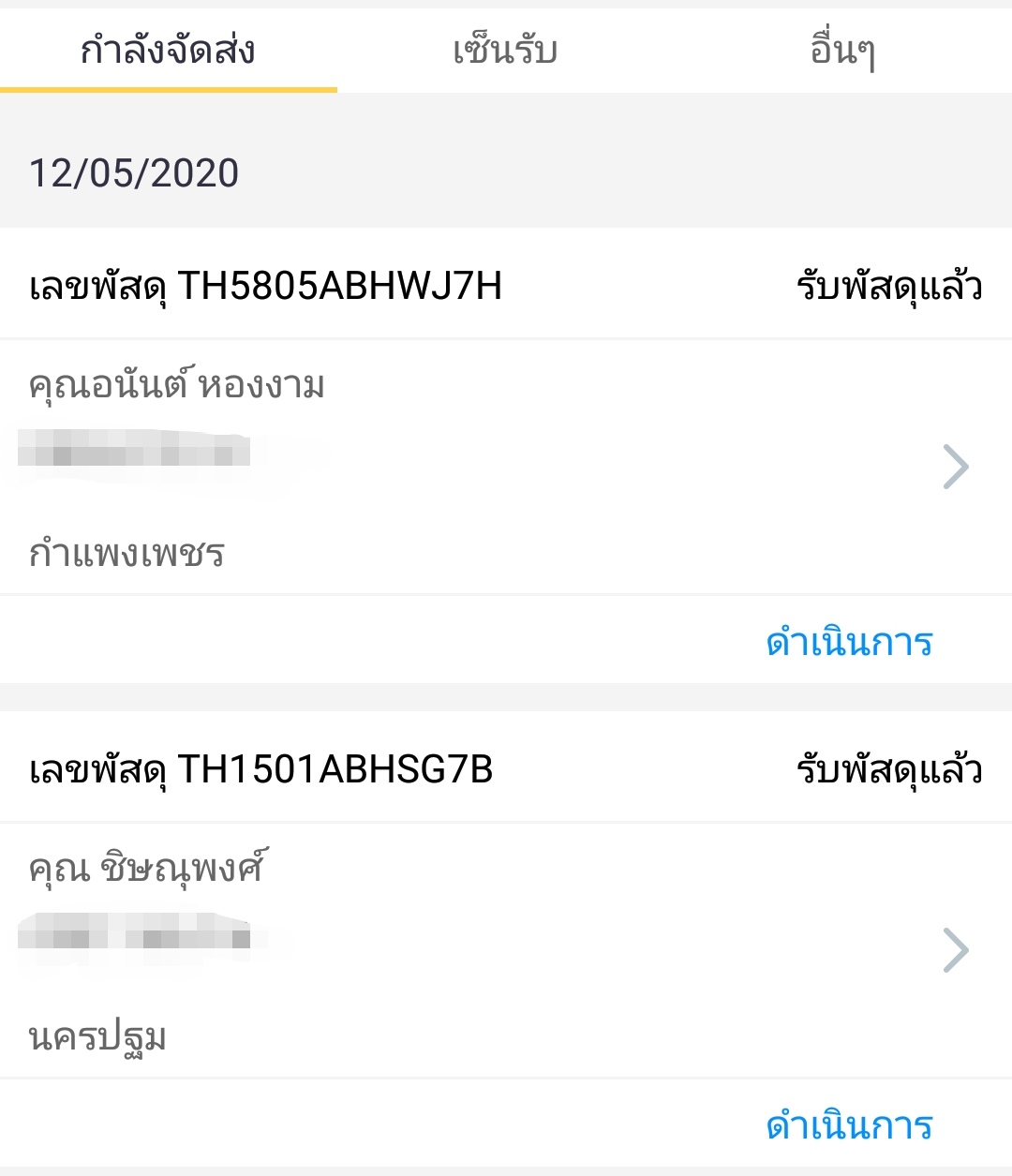The height and width of the screenshot is (1176, 1012).
Task: Click รับพัสดุแล้ว label on second shipment
Action: pyautogui.click(x=887, y=770)
